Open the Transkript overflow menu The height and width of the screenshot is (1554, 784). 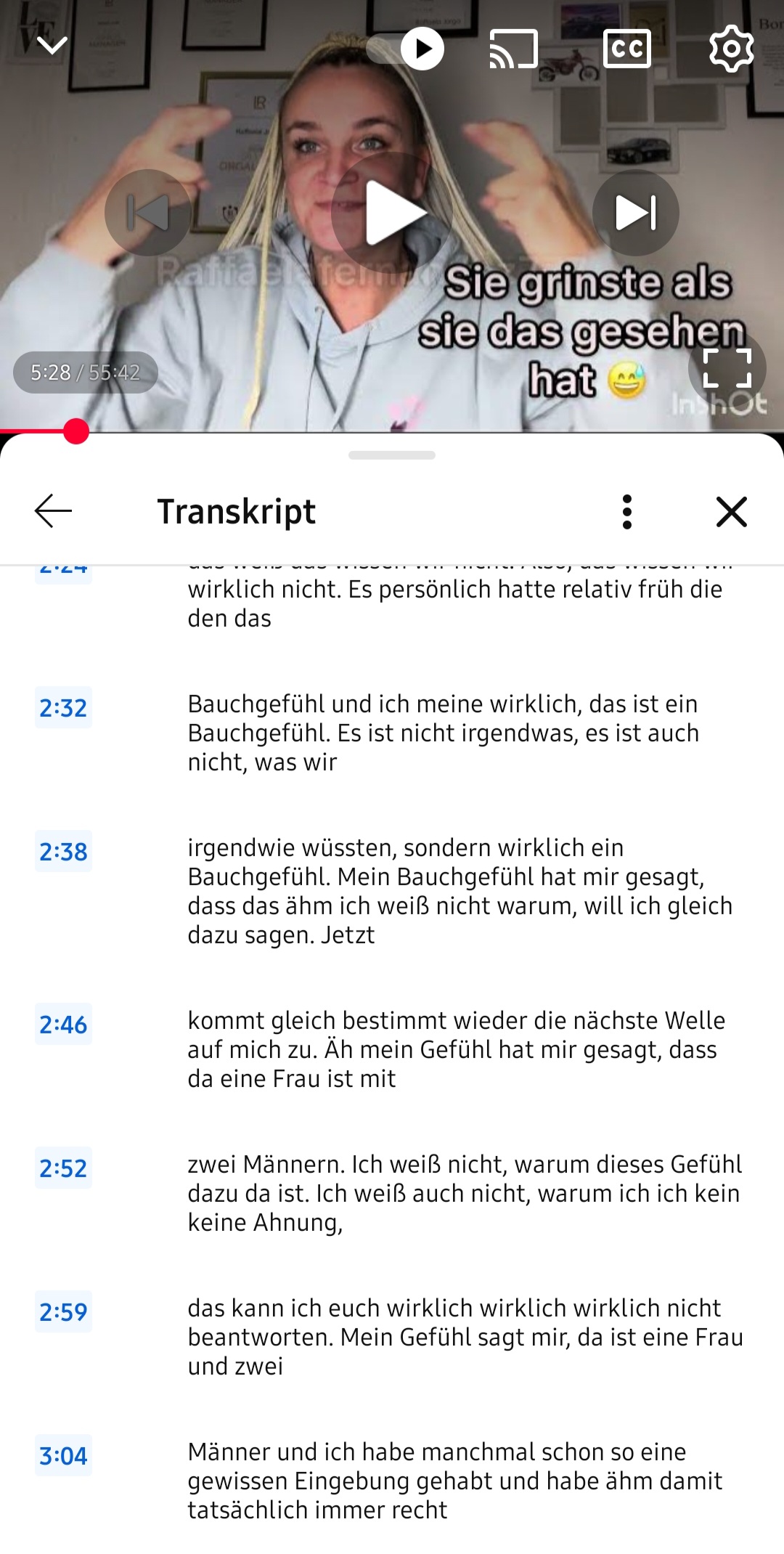pyautogui.click(x=627, y=512)
